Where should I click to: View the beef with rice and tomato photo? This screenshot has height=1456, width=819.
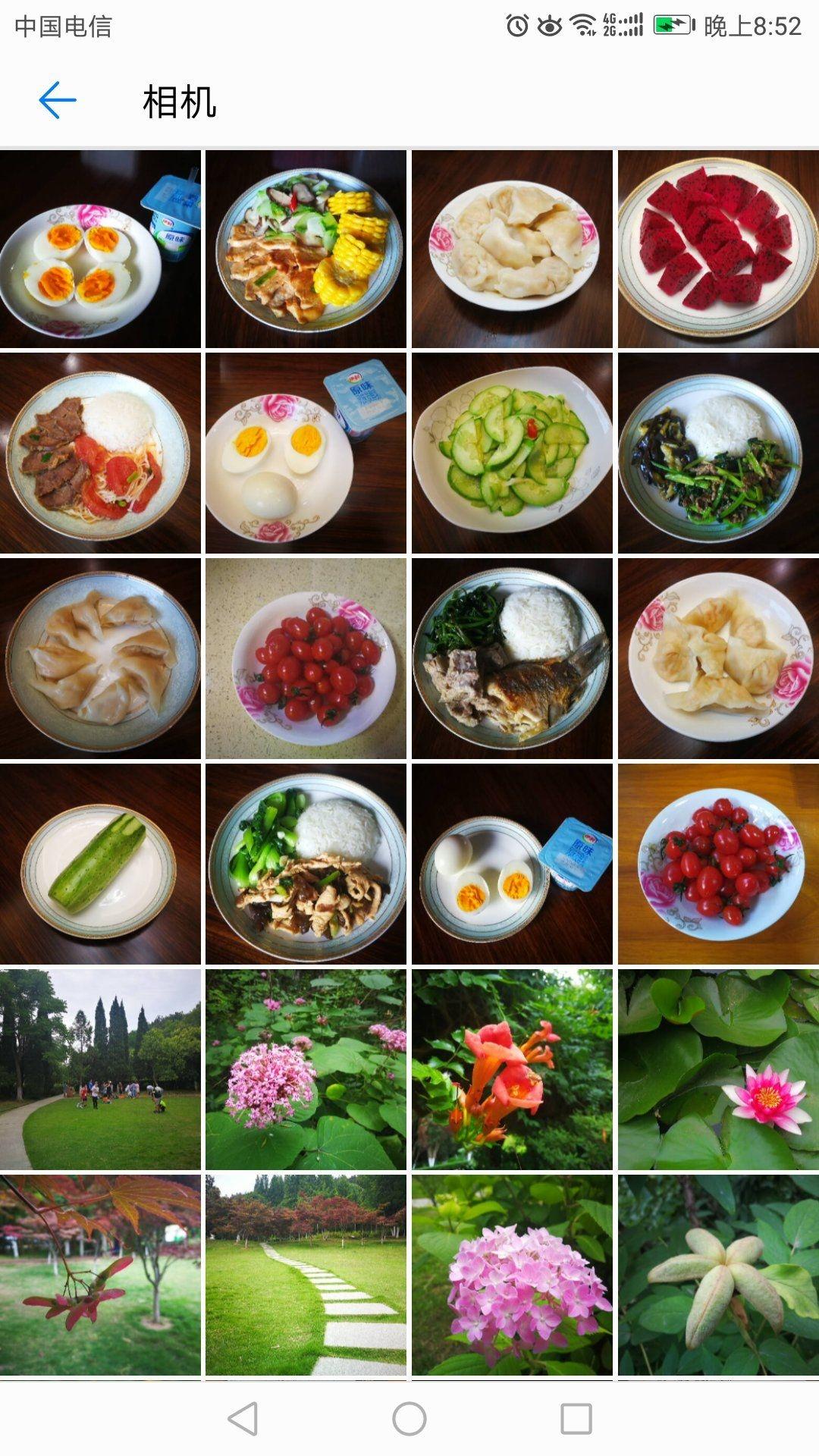point(100,453)
